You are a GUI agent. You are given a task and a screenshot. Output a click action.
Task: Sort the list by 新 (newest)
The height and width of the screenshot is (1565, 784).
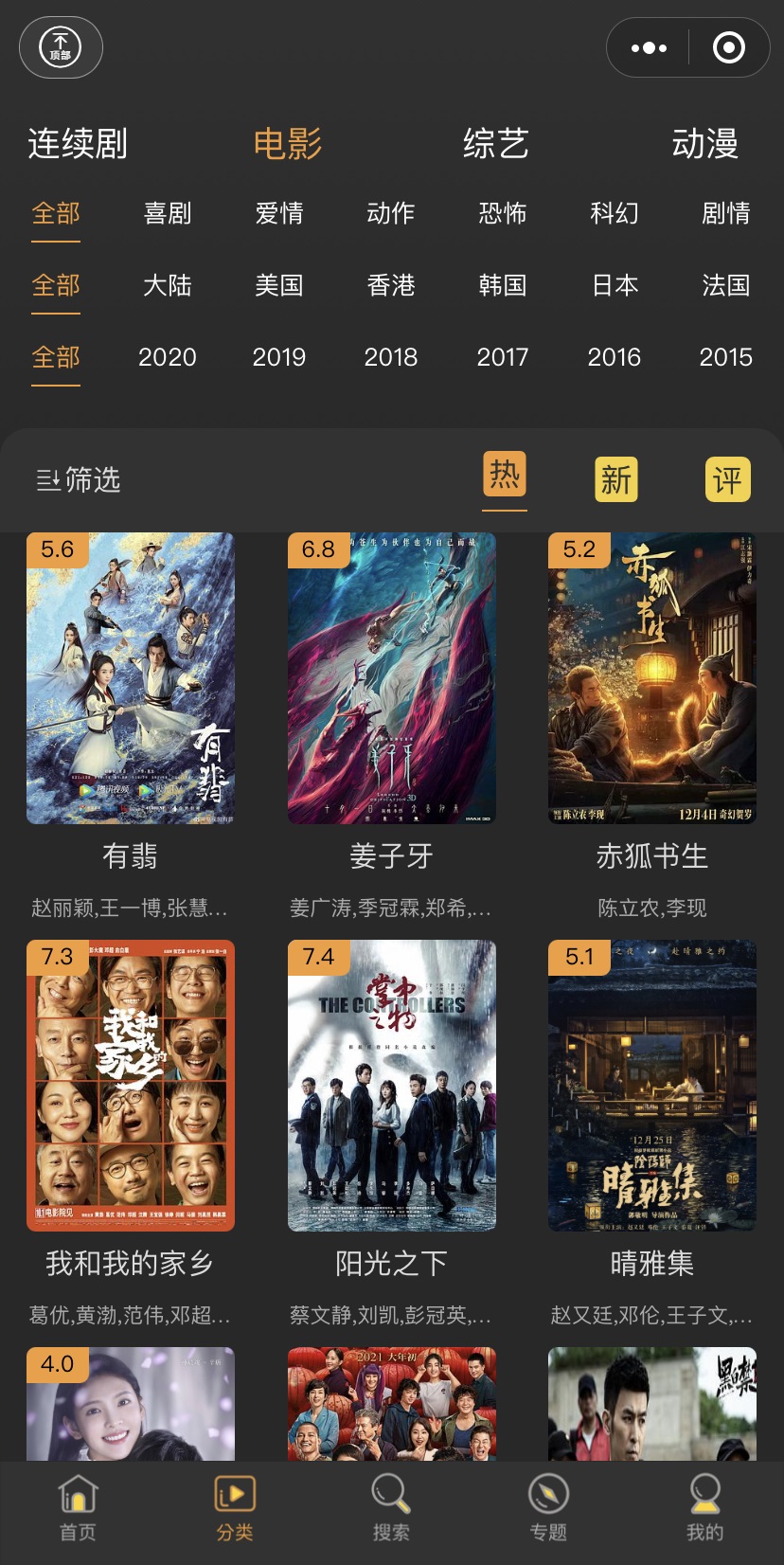[615, 479]
